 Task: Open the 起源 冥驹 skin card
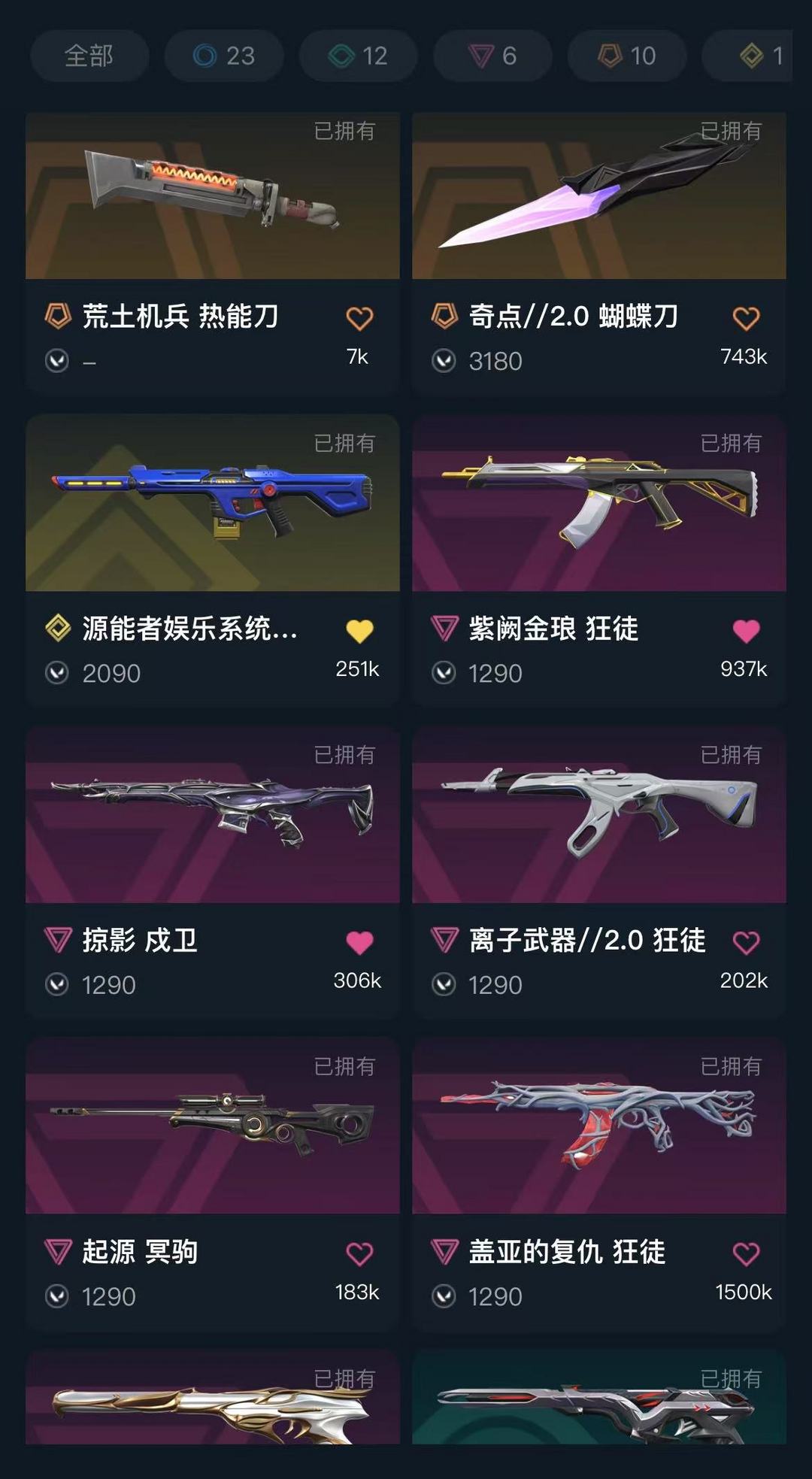click(x=213, y=1184)
